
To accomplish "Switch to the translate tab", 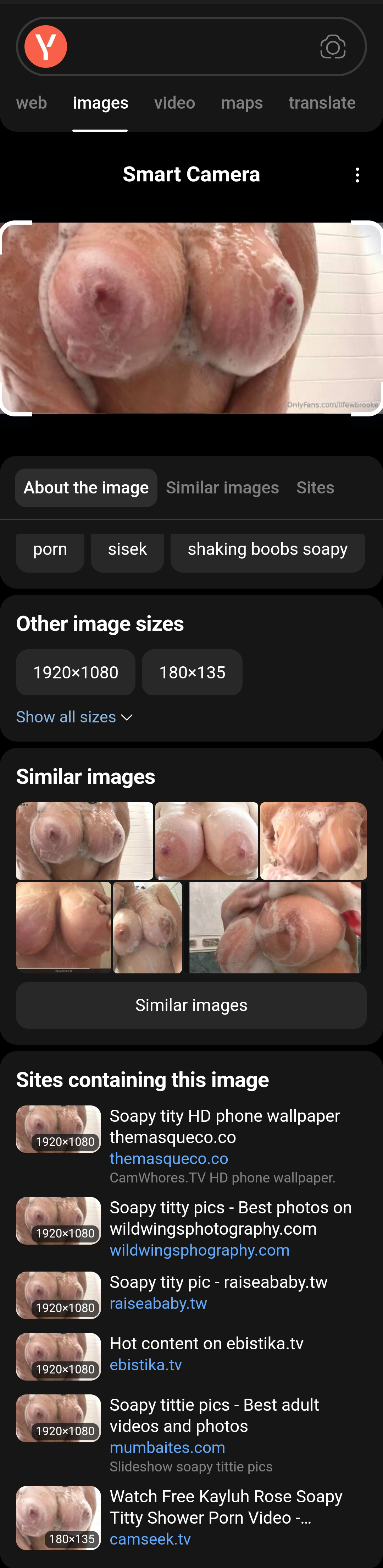I will tap(322, 103).
